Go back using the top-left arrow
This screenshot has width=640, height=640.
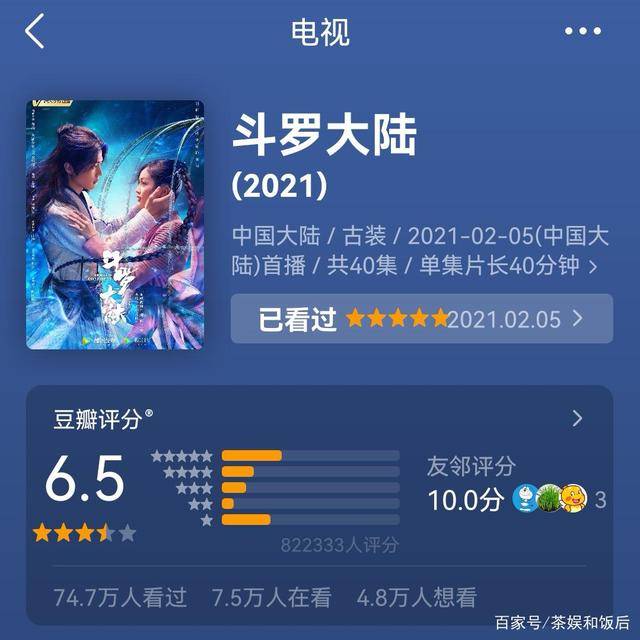35,32
